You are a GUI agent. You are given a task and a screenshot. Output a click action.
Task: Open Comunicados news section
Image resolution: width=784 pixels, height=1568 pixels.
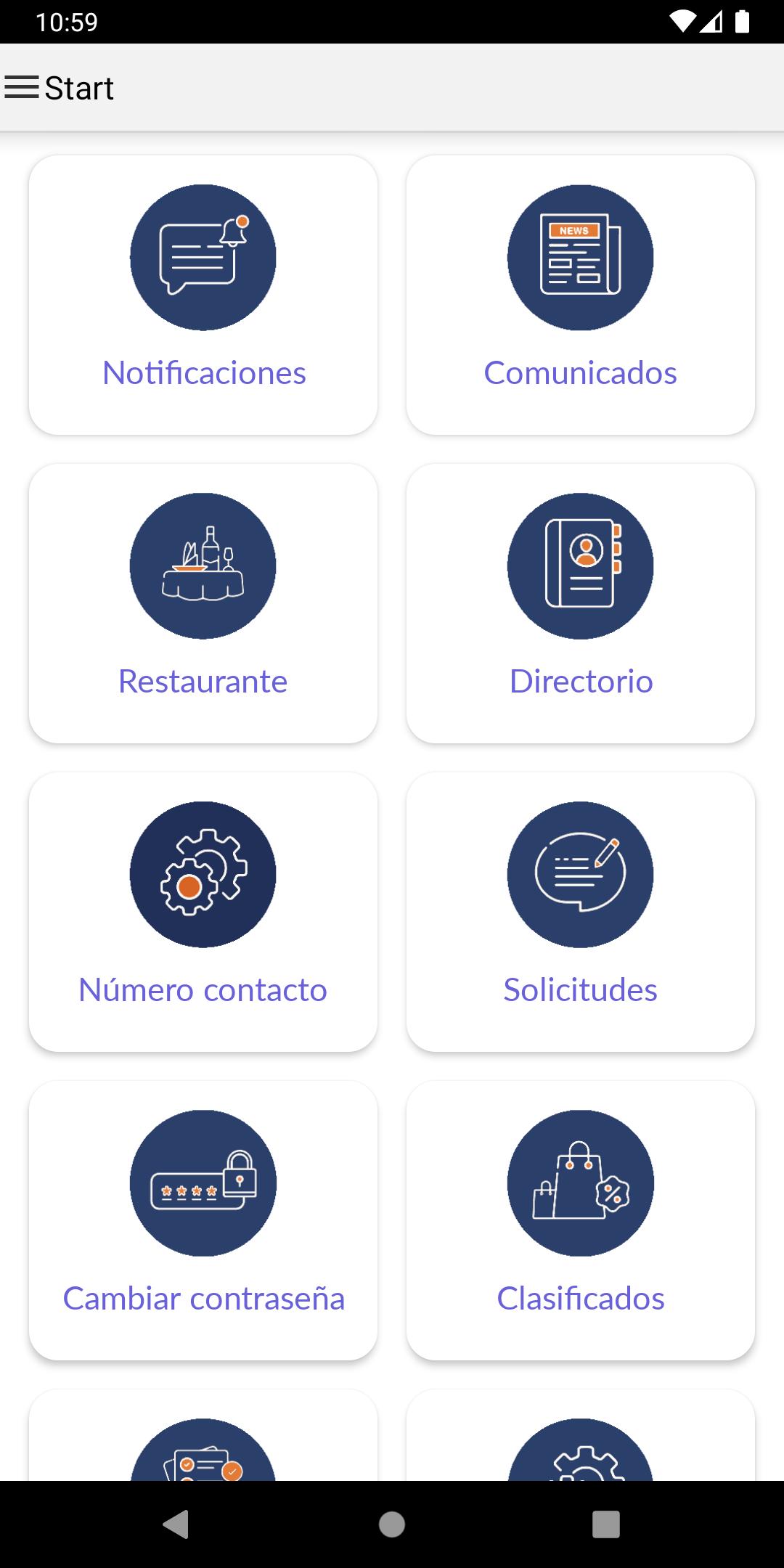(581, 295)
